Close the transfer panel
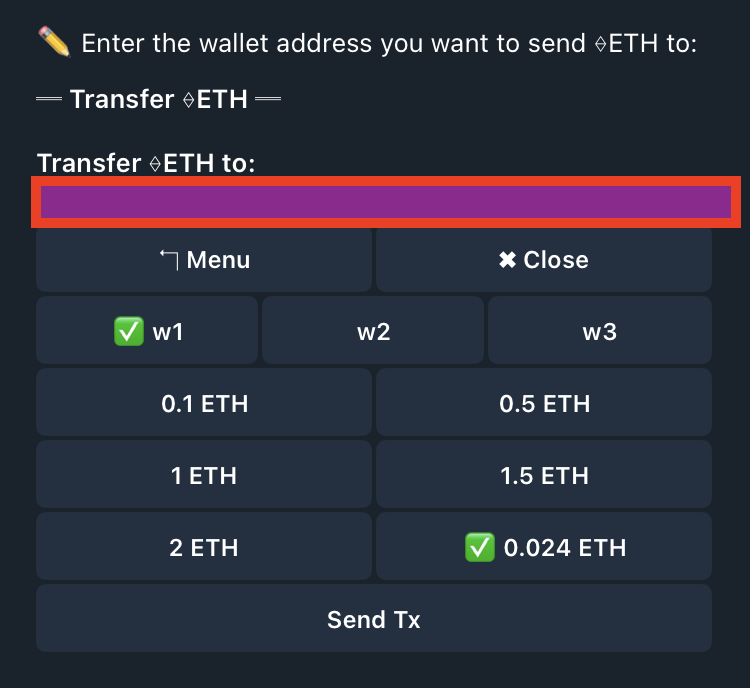Viewport: 750px width, 688px height. (544, 260)
